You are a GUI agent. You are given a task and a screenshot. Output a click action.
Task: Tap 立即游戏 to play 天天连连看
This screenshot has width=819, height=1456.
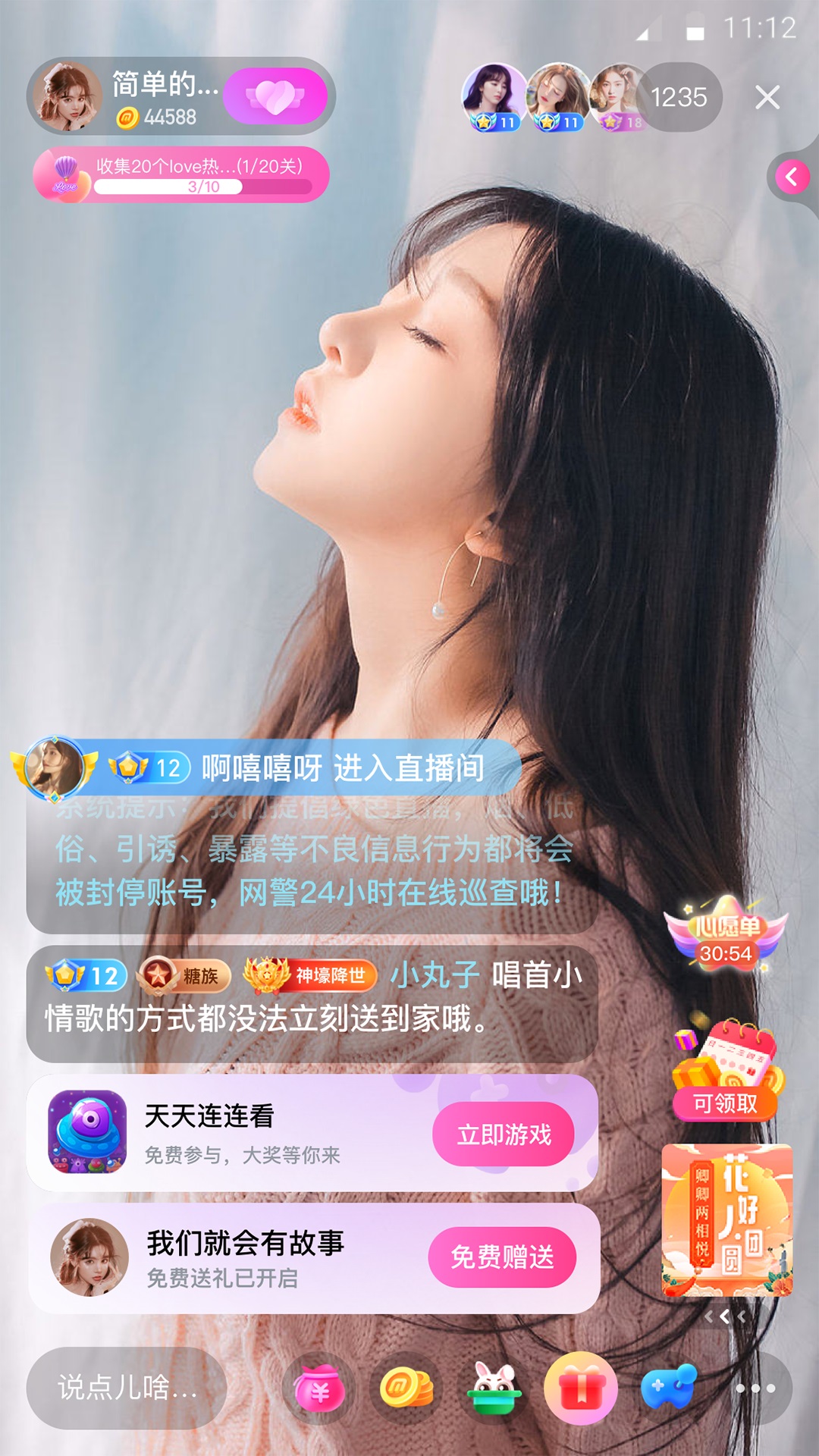coord(504,1134)
